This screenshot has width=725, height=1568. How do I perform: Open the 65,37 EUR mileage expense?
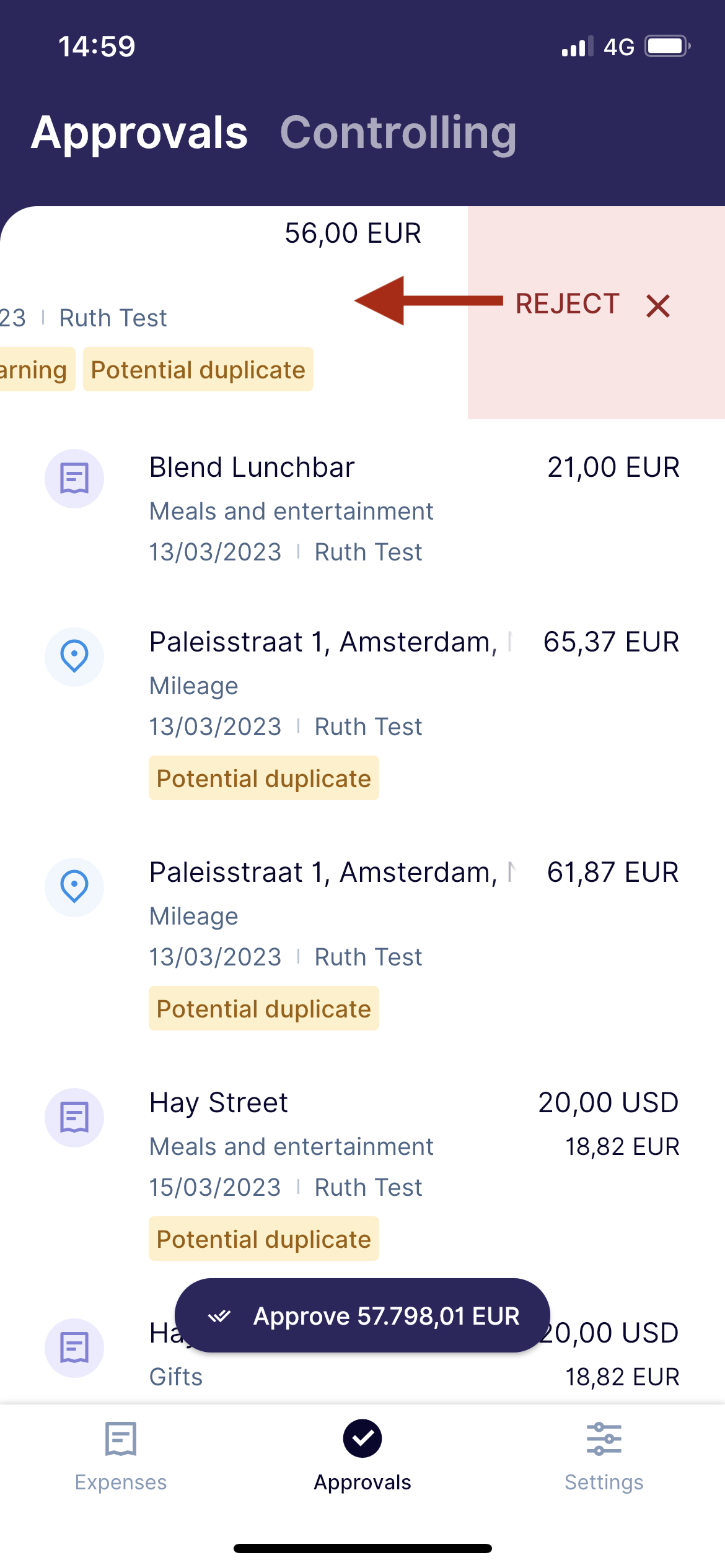pyautogui.click(x=362, y=712)
